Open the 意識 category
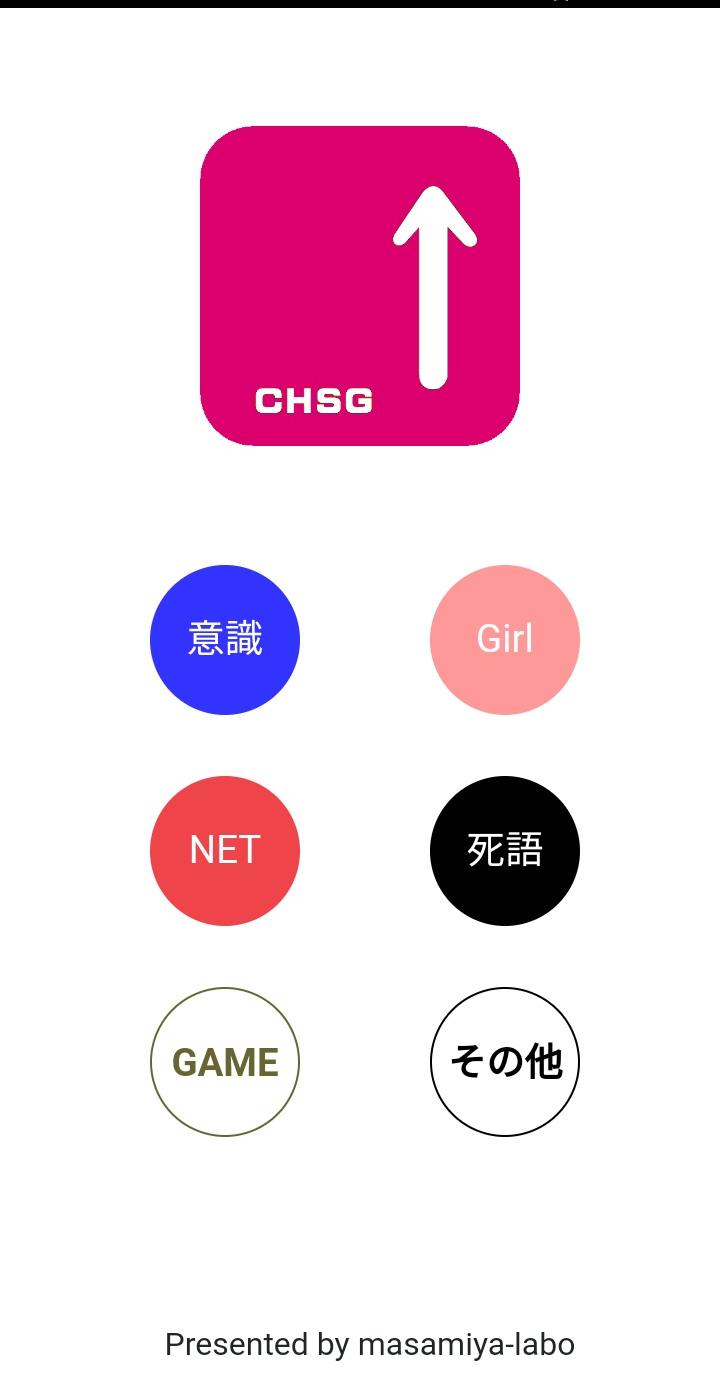Viewport: 720px width, 1400px height. coord(225,640)
